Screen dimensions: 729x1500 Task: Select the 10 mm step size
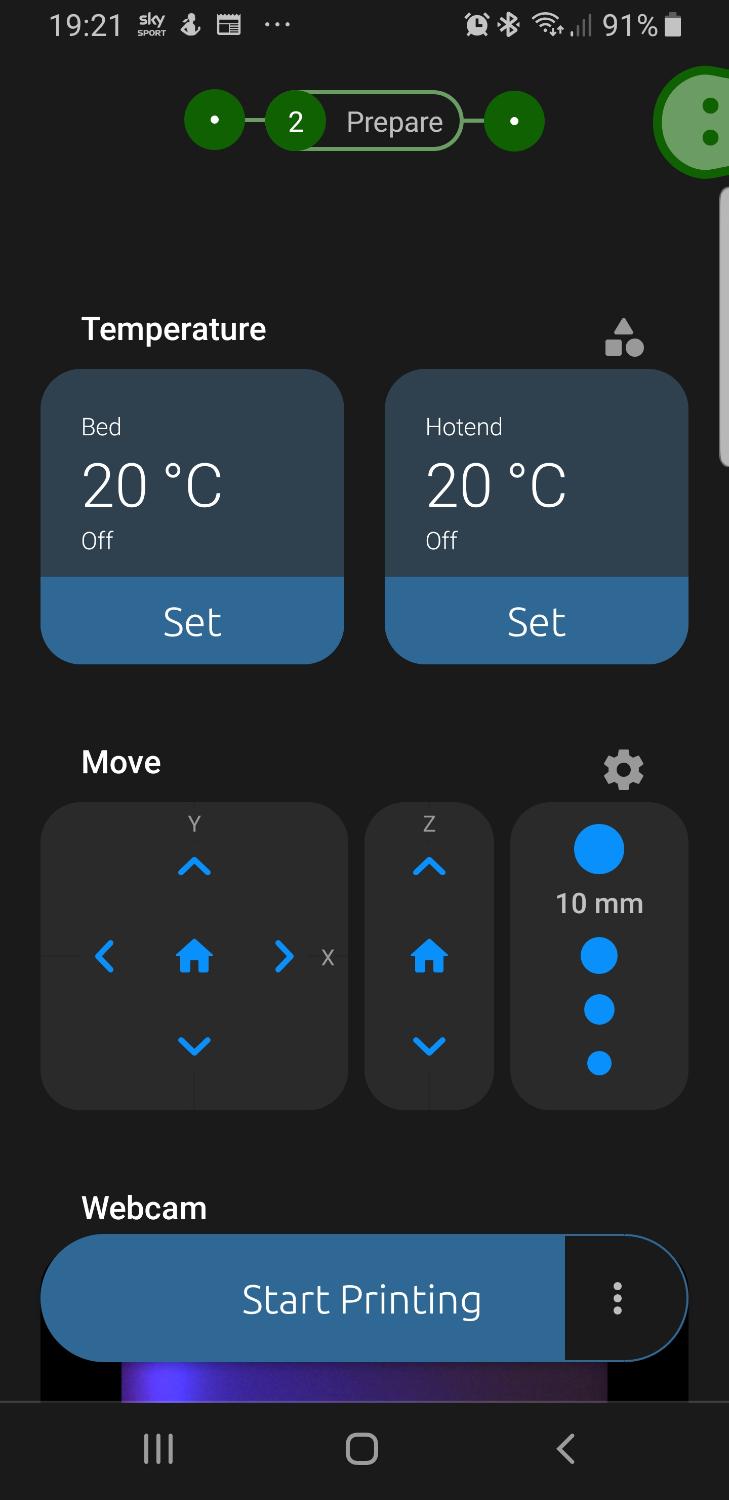[599, 851]
